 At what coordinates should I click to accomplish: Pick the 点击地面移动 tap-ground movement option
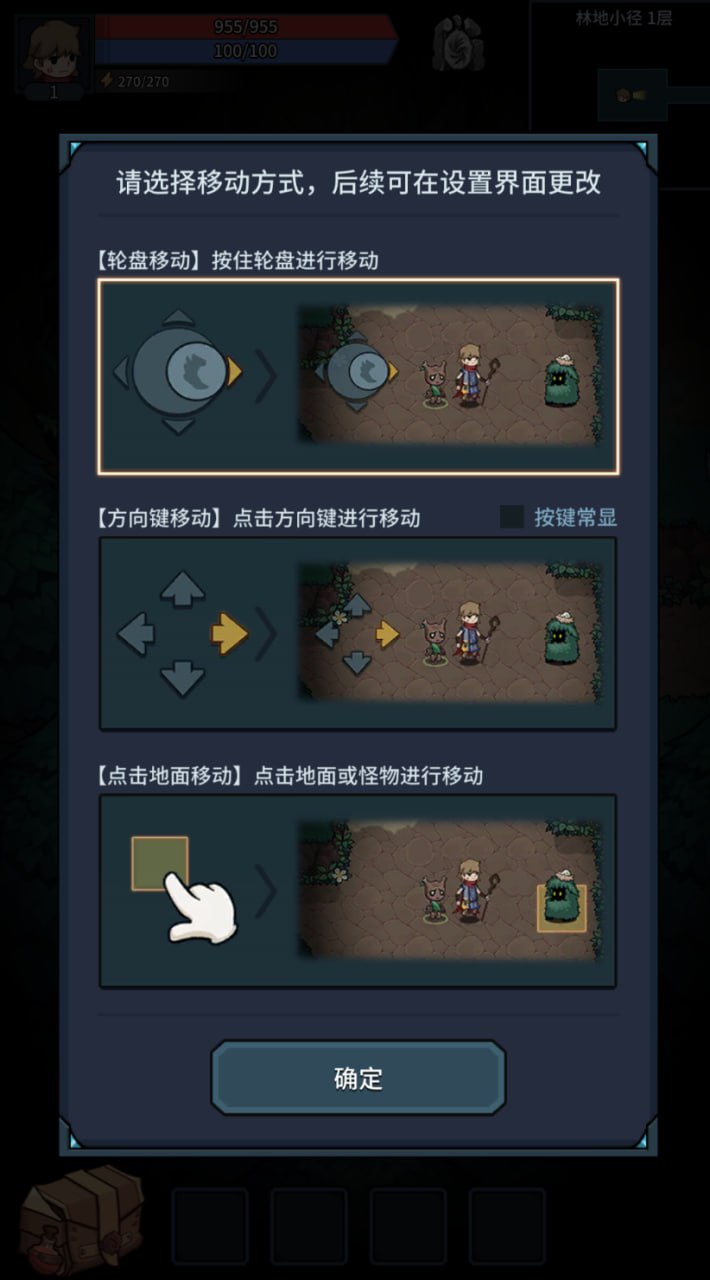(x=358, y=890)
